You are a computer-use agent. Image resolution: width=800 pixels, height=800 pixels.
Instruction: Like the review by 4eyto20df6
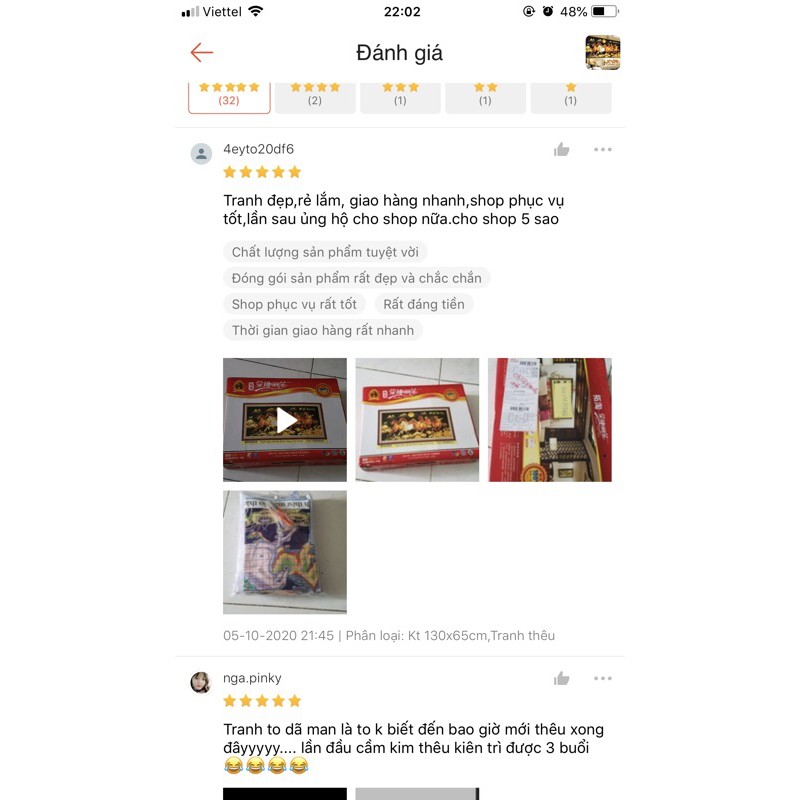point(562,150)
